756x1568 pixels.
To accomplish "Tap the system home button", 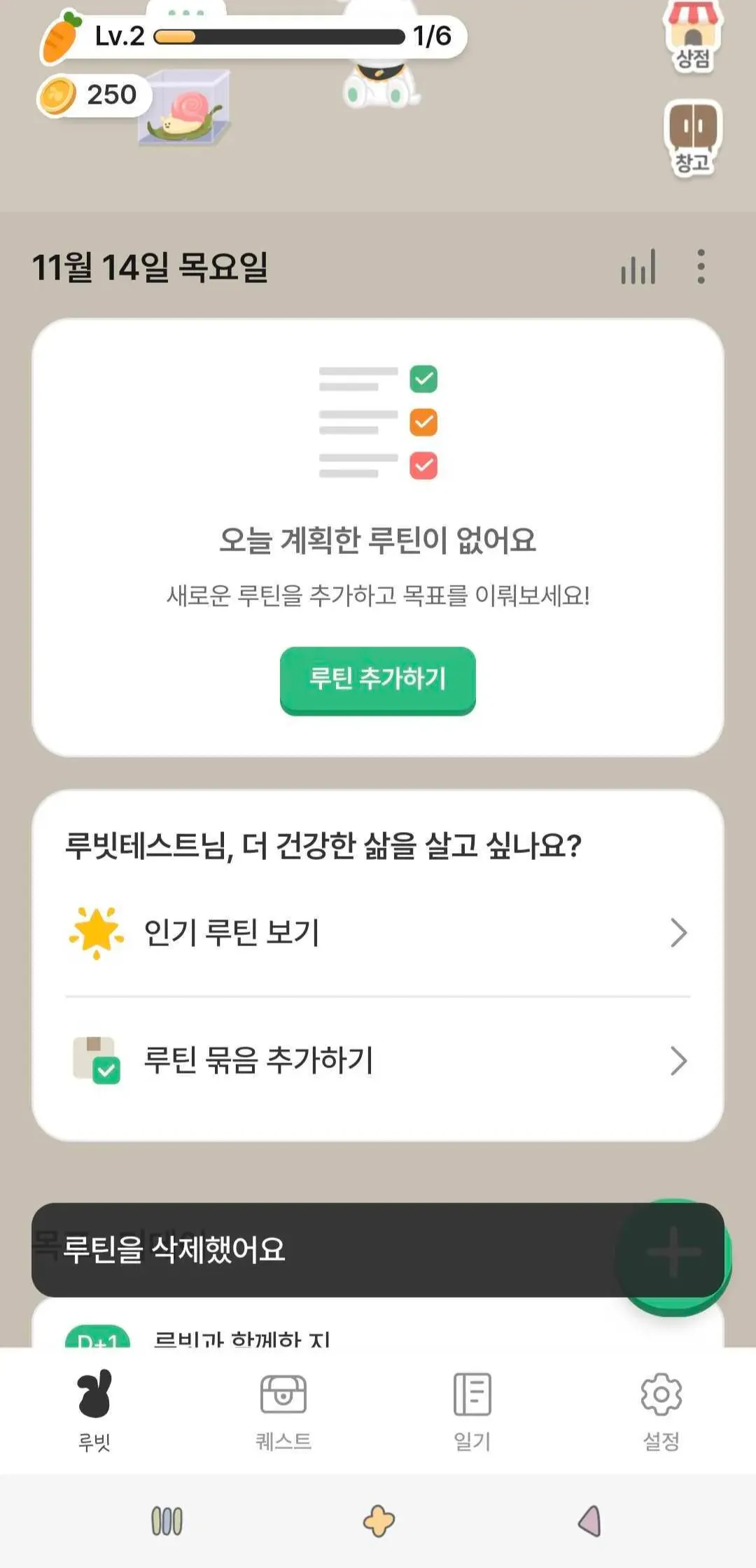I will [x=379, y=1521].
